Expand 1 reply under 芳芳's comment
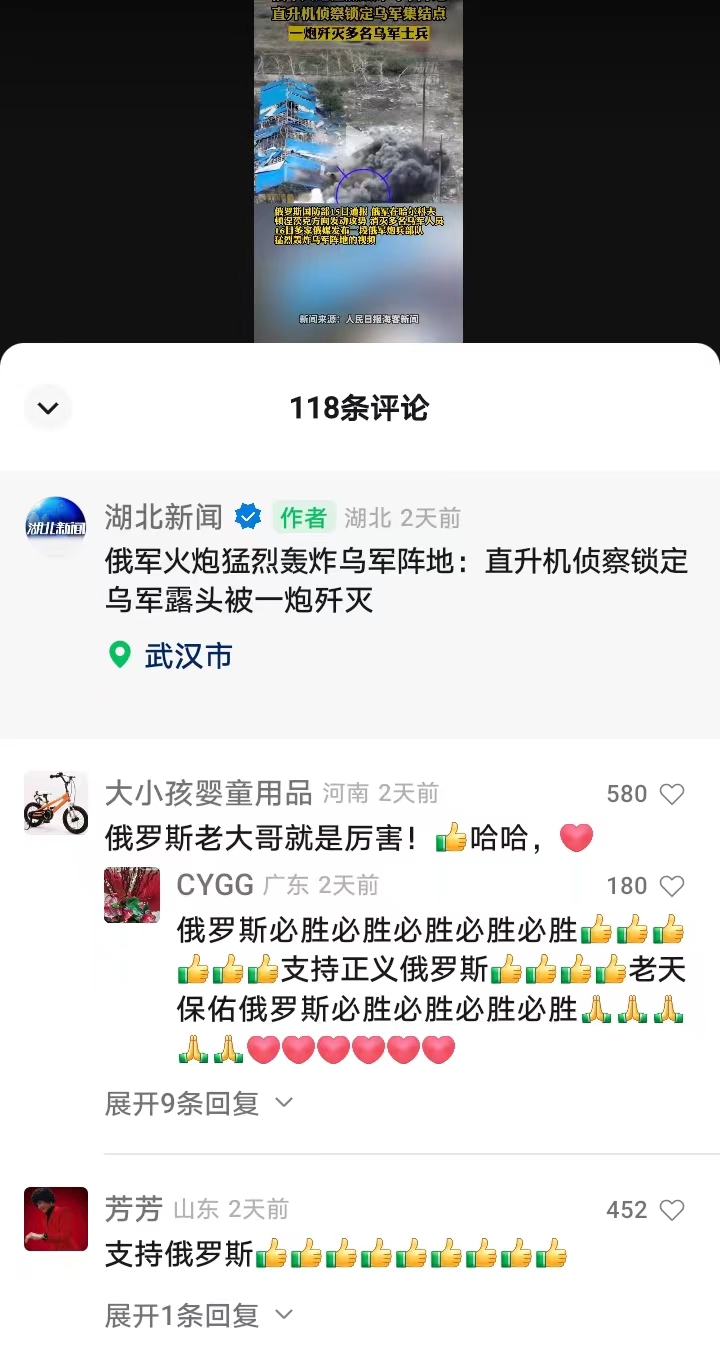 pos(199,1315)
